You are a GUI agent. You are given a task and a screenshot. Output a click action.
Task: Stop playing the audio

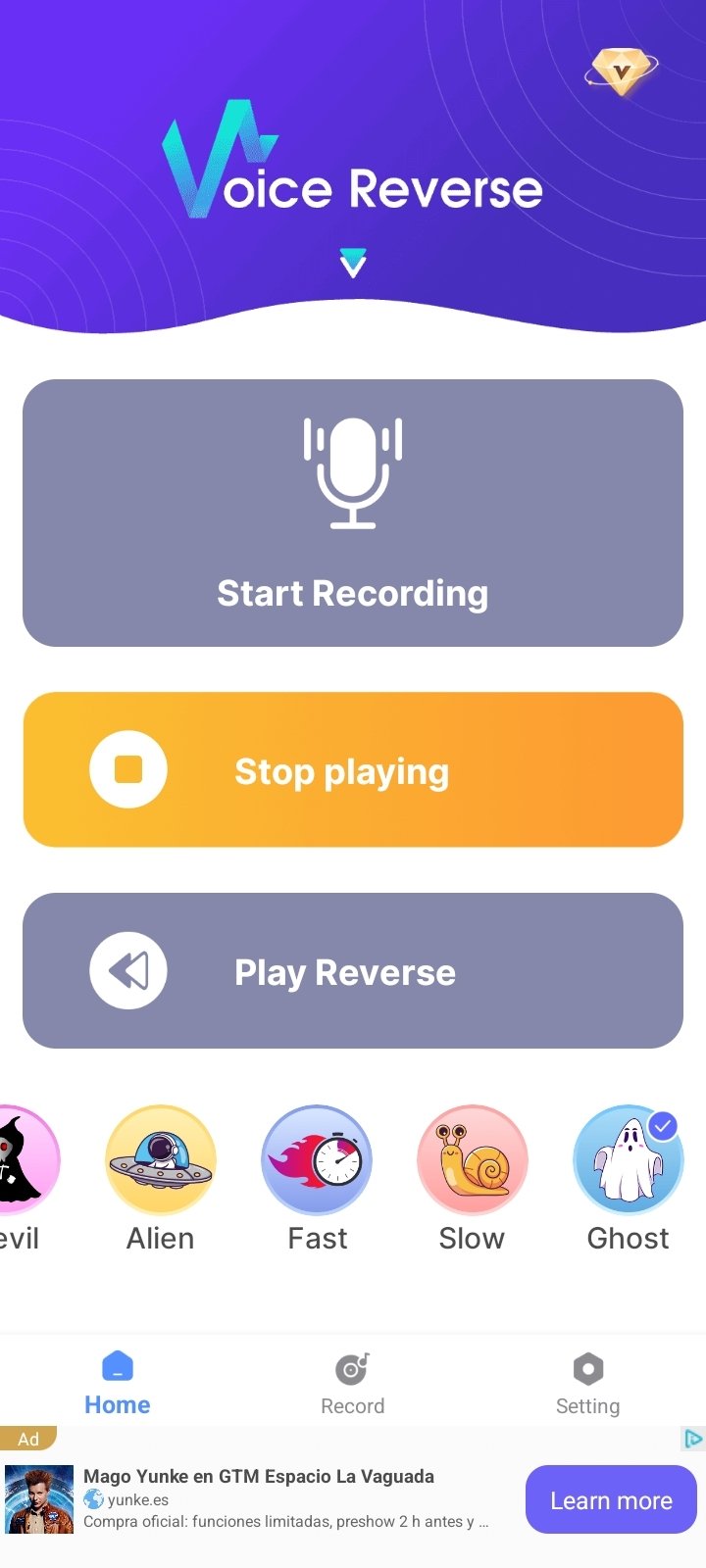point(353,769)
